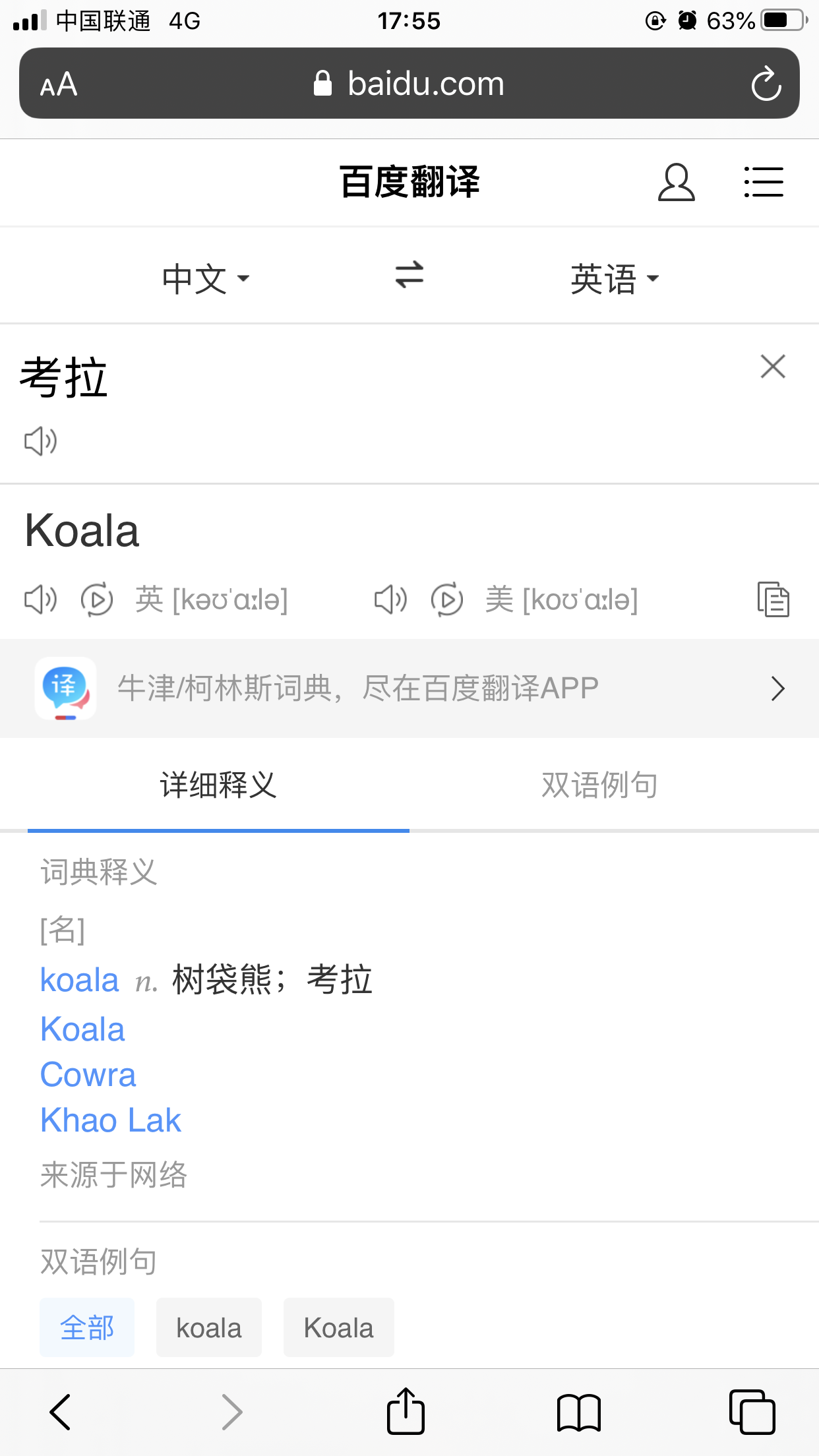
Task: Swap source and target languages
Action: point(409,274)
